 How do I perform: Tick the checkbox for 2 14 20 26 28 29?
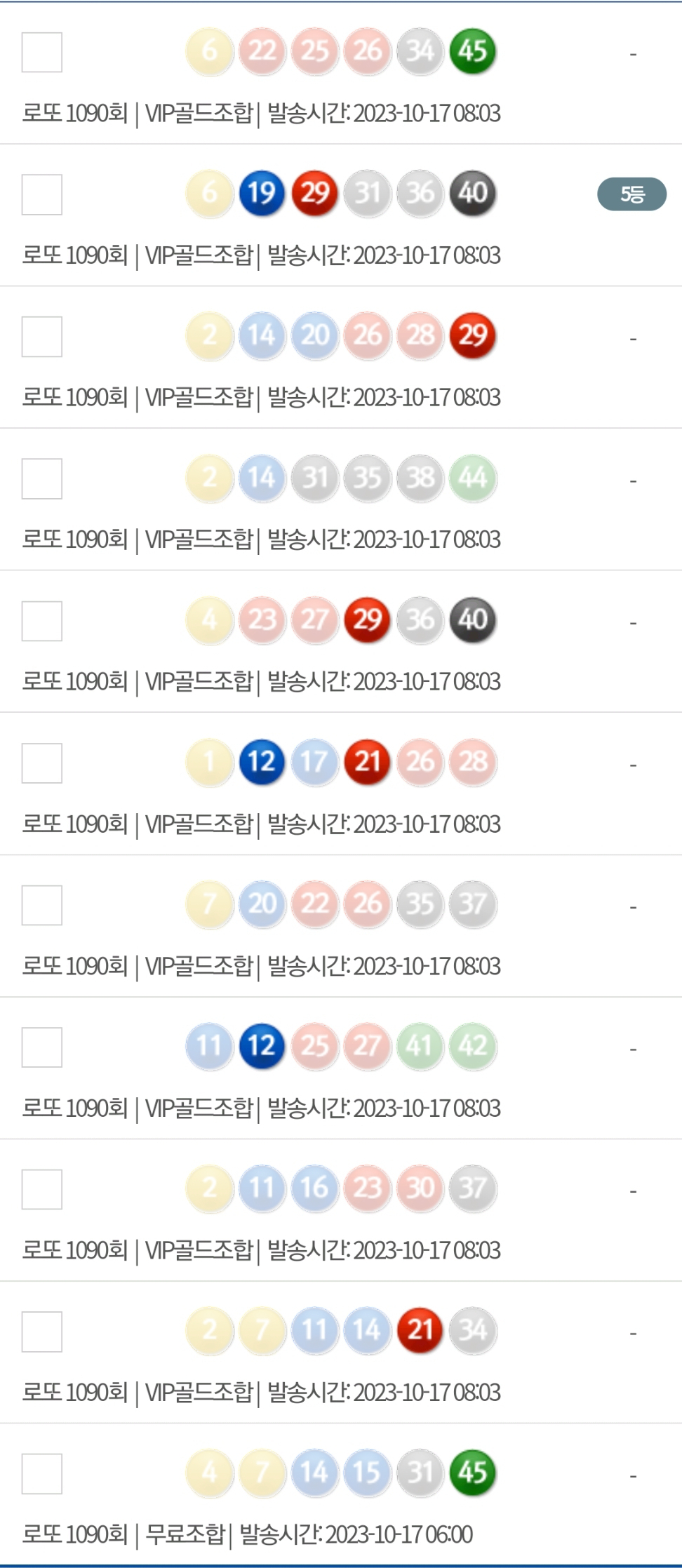[x=42, y=337]
